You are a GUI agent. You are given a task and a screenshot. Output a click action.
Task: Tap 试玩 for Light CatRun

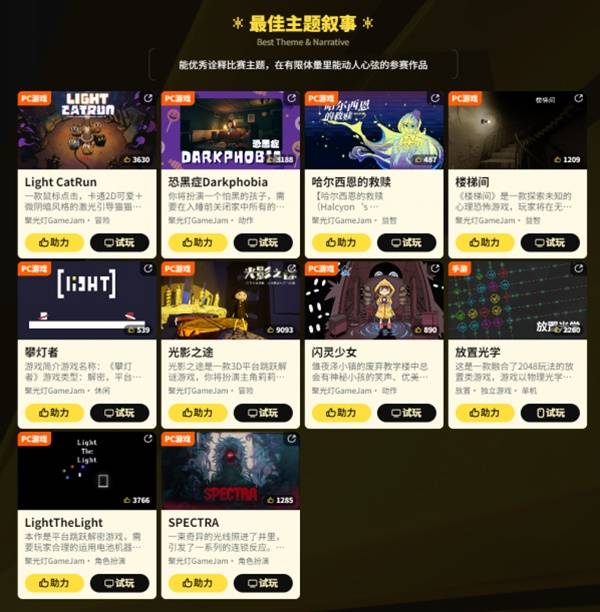point(119,242)
